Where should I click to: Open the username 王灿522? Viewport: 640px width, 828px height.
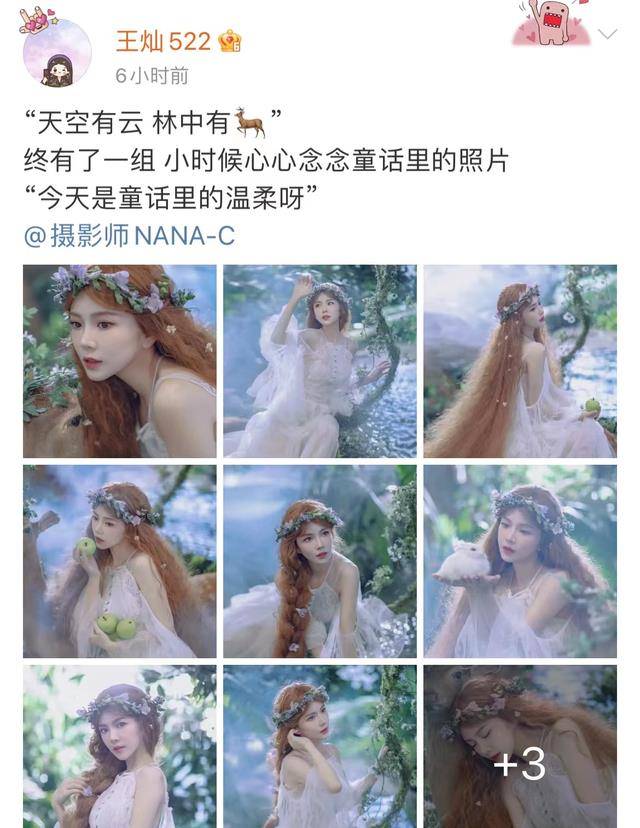point(161,41)
